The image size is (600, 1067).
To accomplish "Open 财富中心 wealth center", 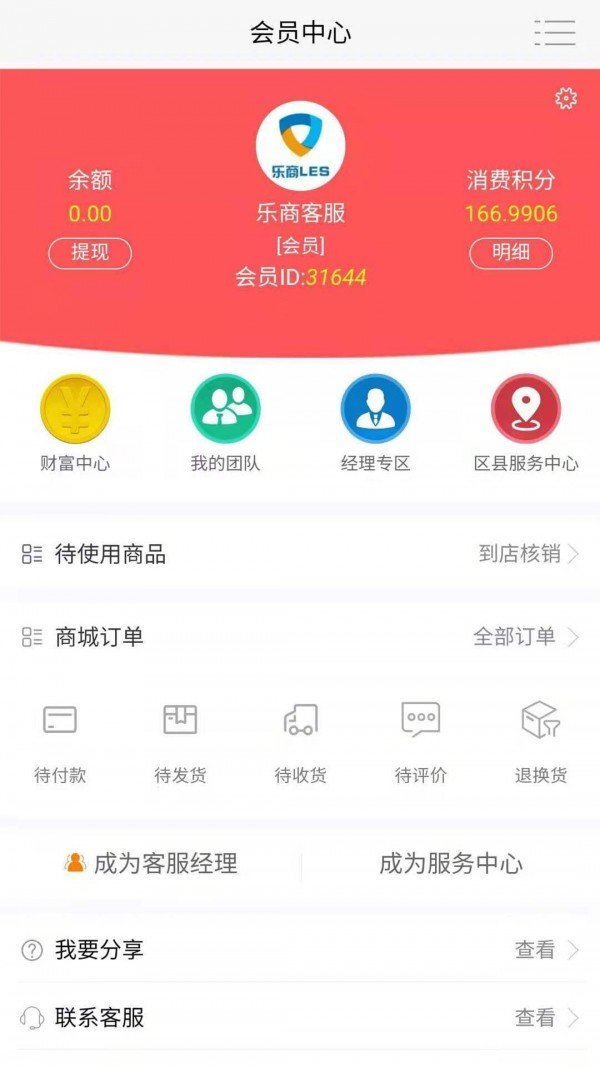I will [x=75, y=422].
